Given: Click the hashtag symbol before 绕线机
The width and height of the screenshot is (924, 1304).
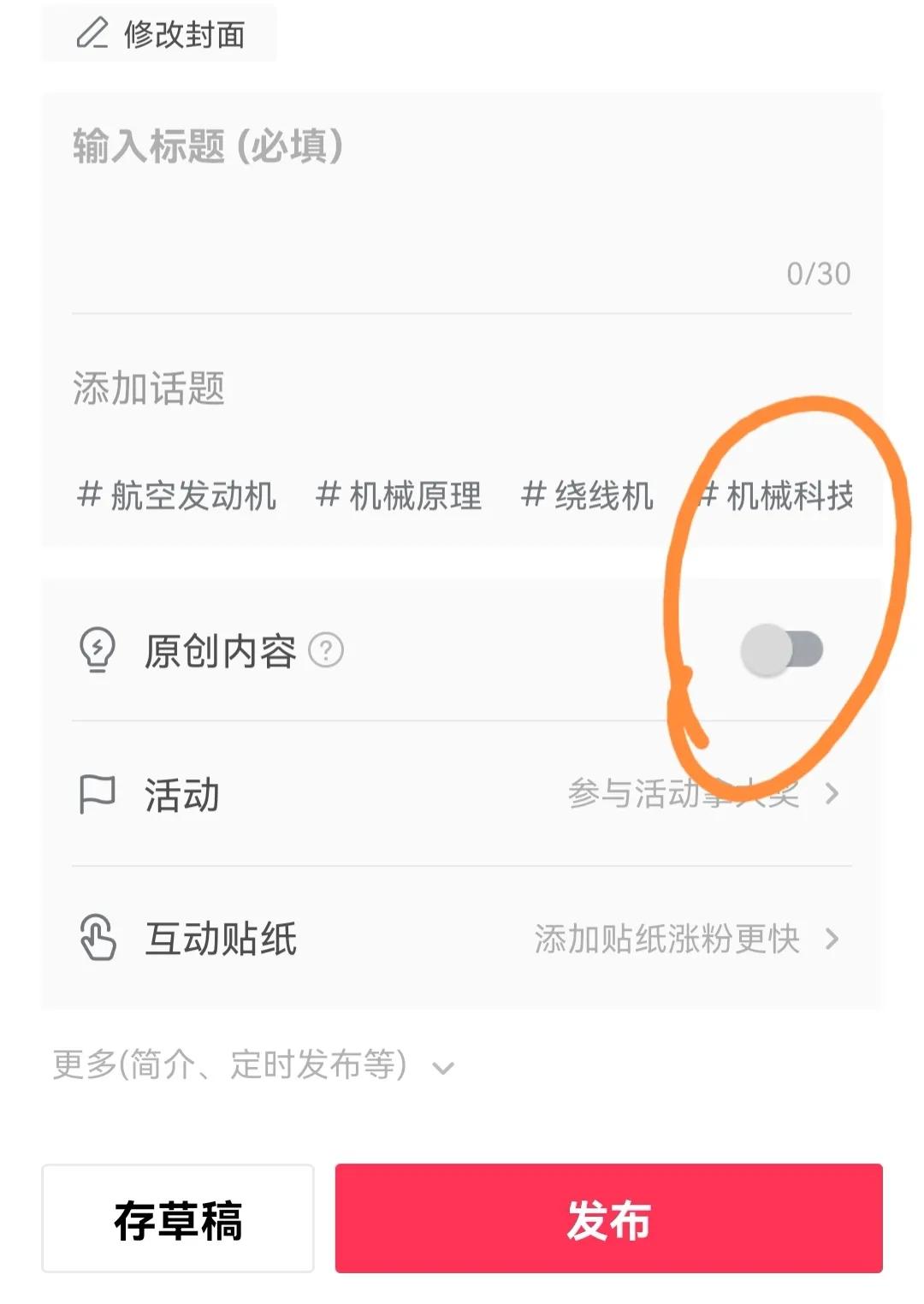Looking at the screenshot, I should pyautogui.click(x=535, y=495).
